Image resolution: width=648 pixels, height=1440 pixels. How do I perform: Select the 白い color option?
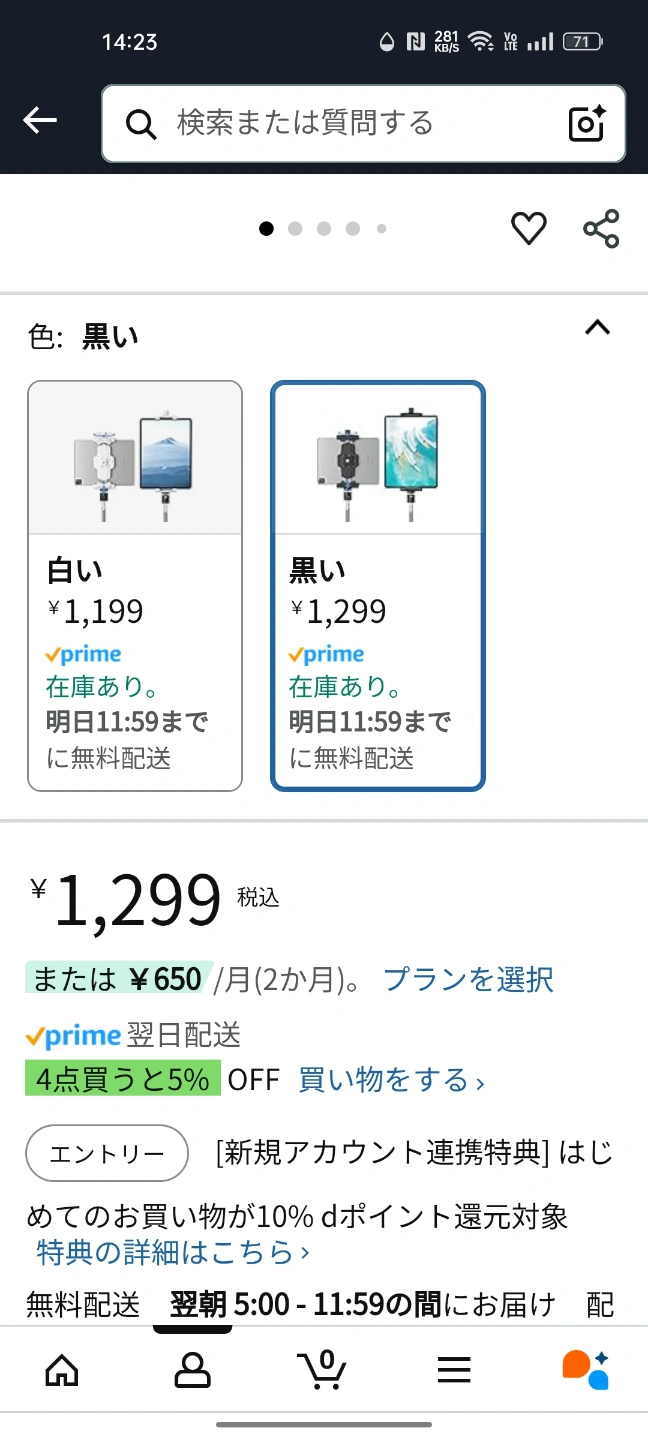(x=135, y=586)
